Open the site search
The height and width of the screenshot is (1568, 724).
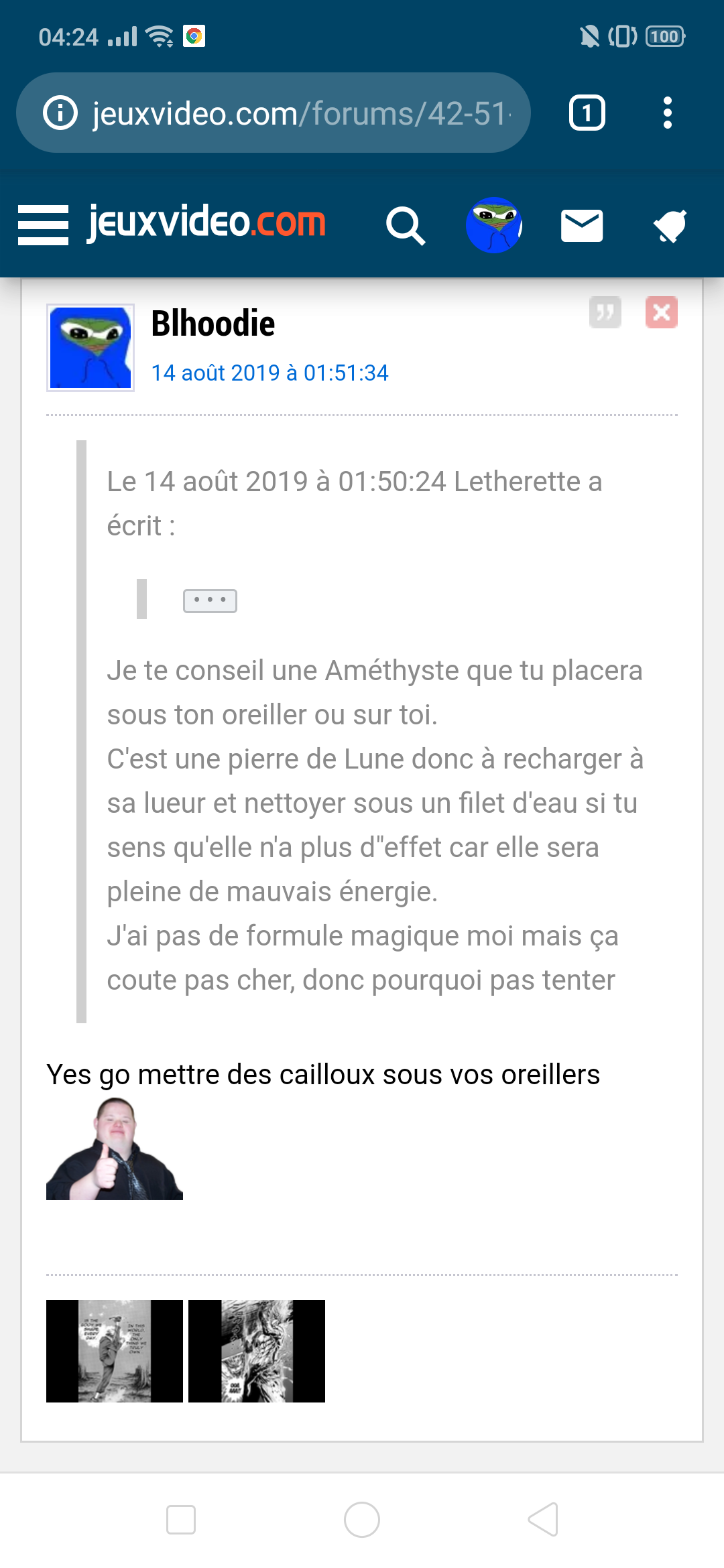(x=406, y=226)
